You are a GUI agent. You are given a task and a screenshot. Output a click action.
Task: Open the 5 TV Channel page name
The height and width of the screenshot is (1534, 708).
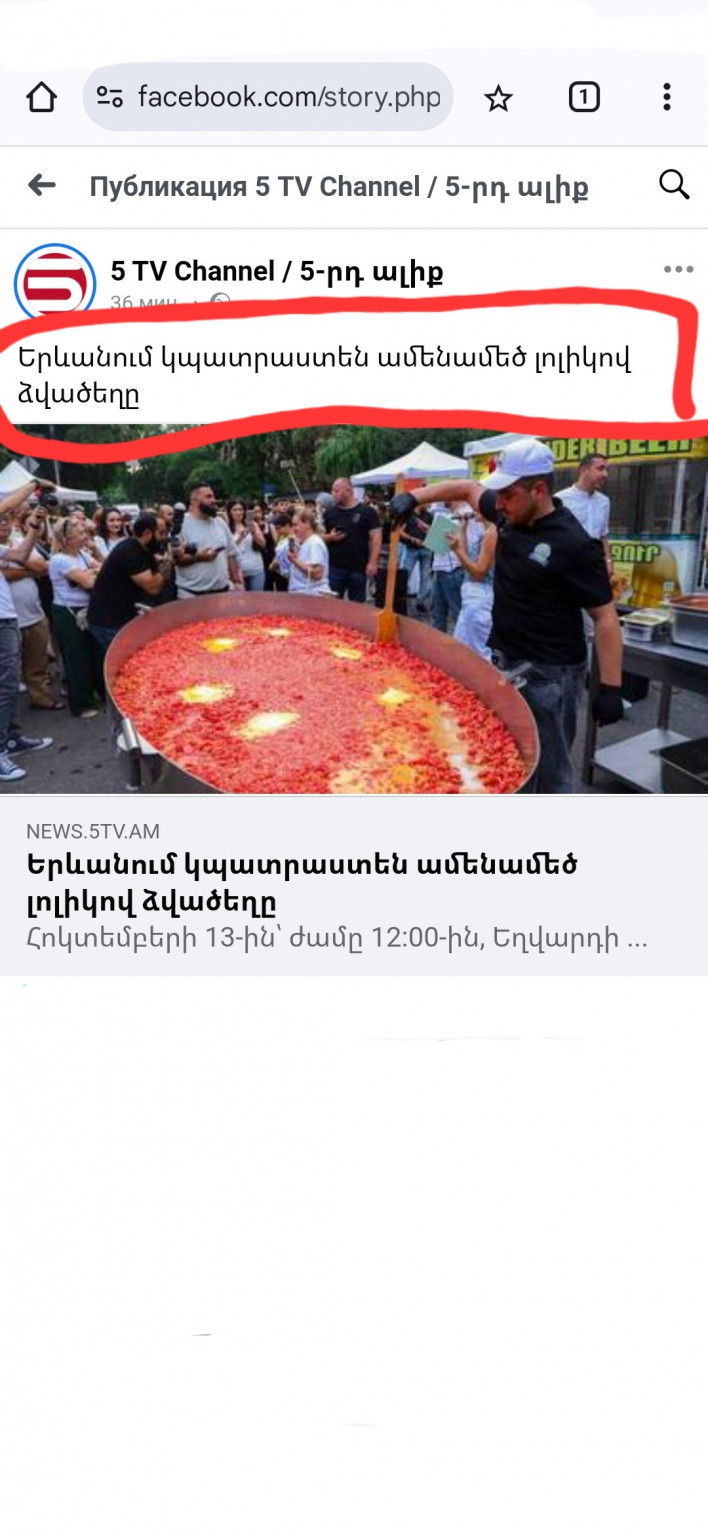click(276, 271)
